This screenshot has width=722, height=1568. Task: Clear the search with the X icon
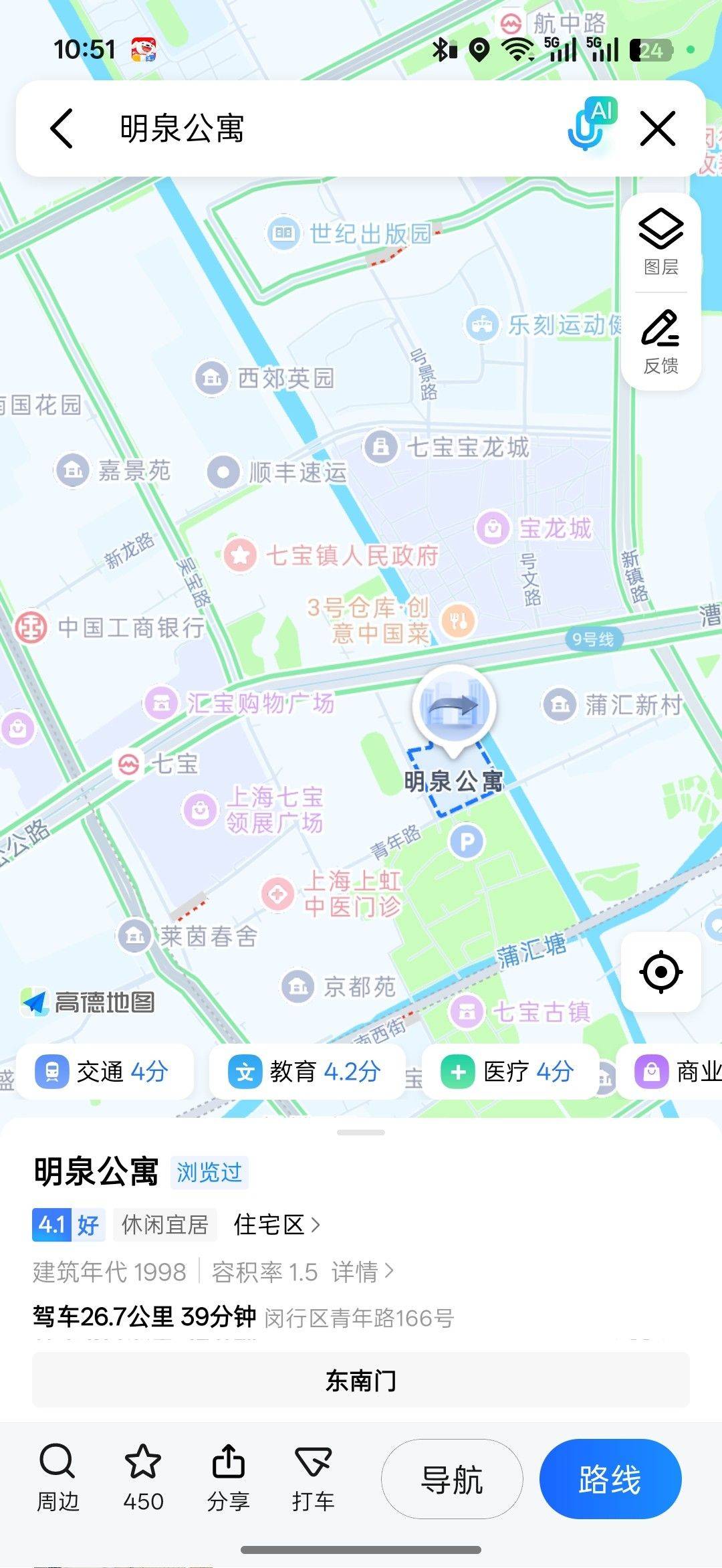coord(658,128)
